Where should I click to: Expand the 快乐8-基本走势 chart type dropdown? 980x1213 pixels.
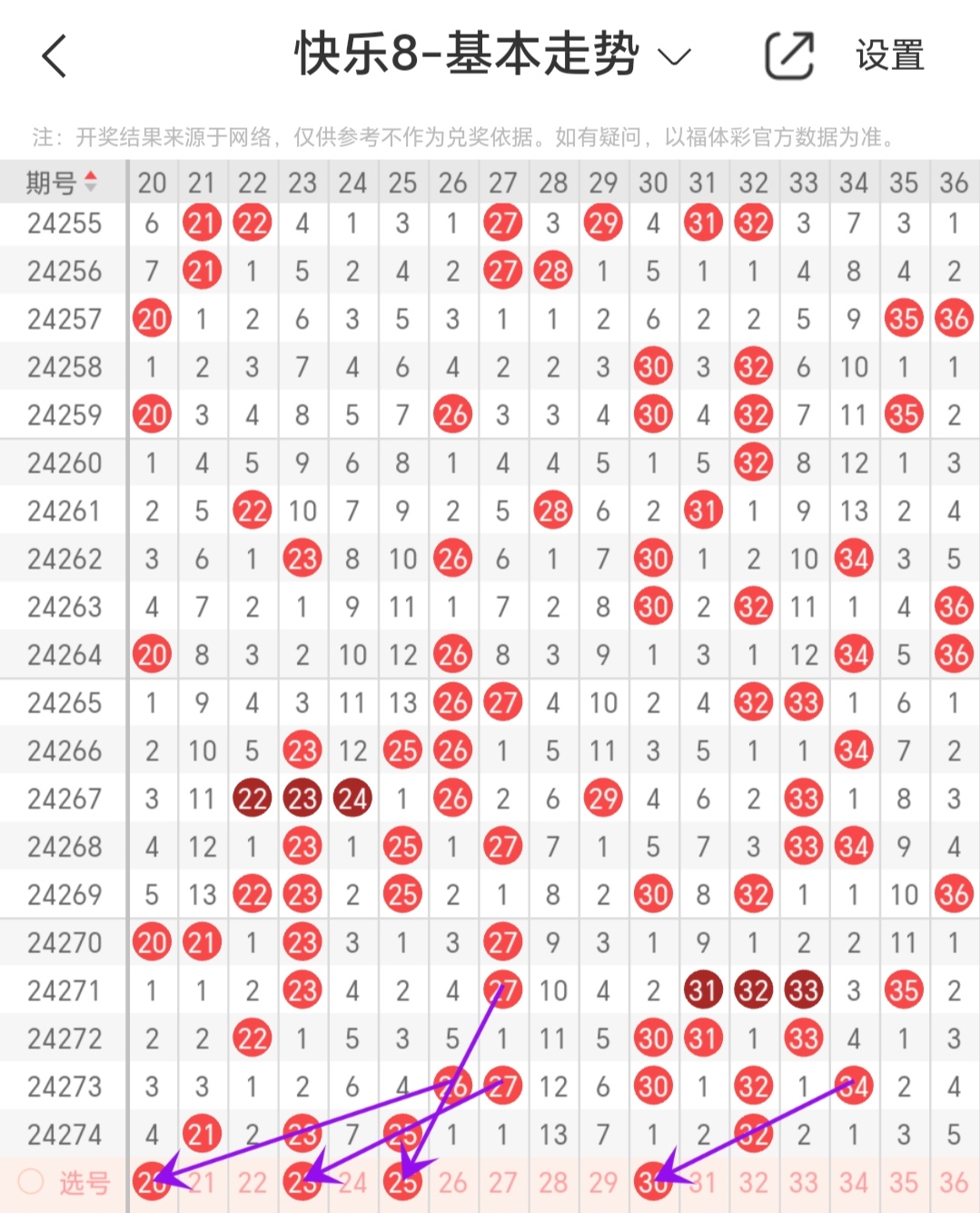pyautogui.click(x=674, y=56)
